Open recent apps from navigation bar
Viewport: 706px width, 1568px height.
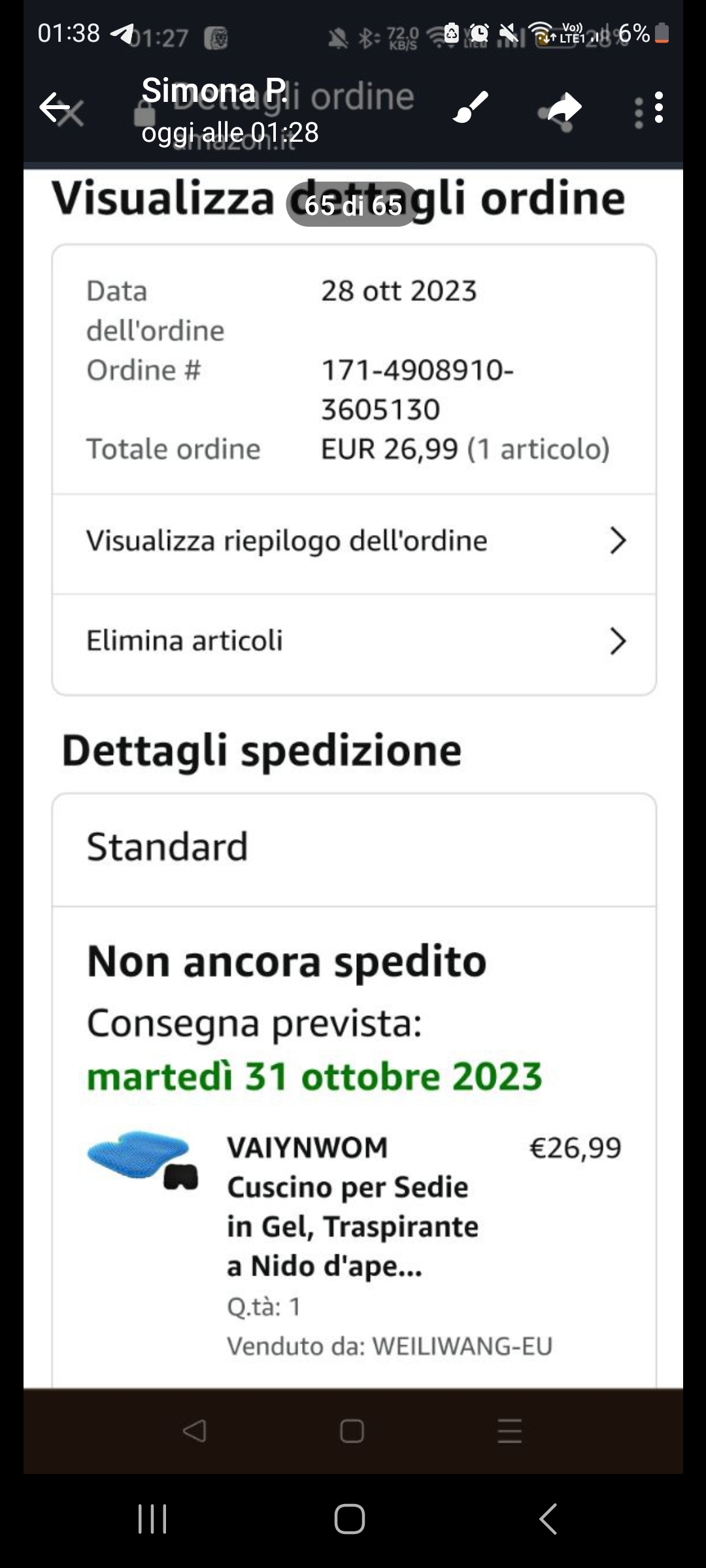[152, 1518]
